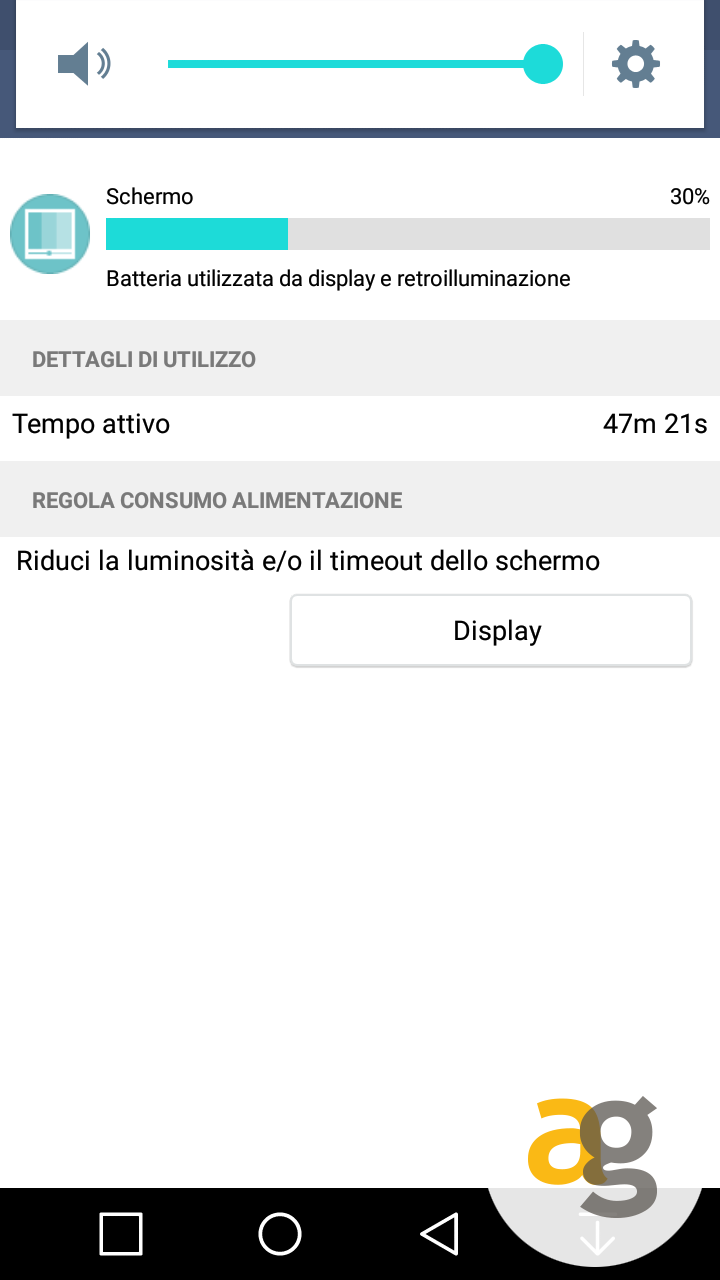Tap the volume slider thumb

(x=543, y=64)
